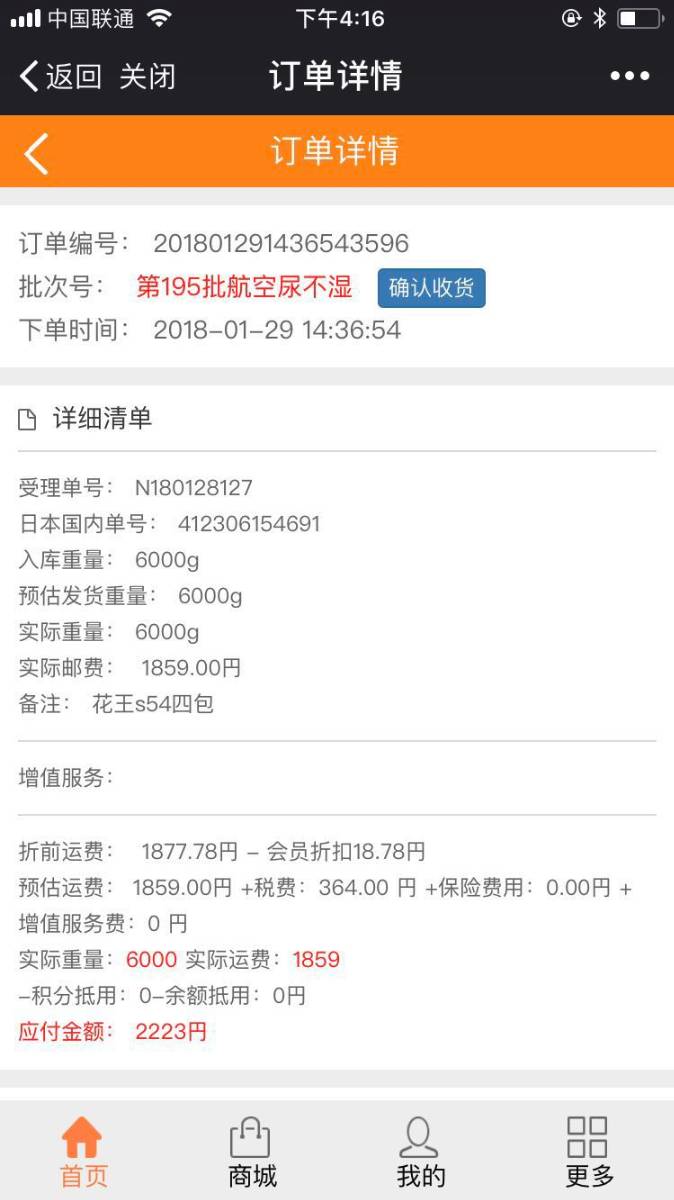Tap the white back arrow in the orange header

point(36,153)
